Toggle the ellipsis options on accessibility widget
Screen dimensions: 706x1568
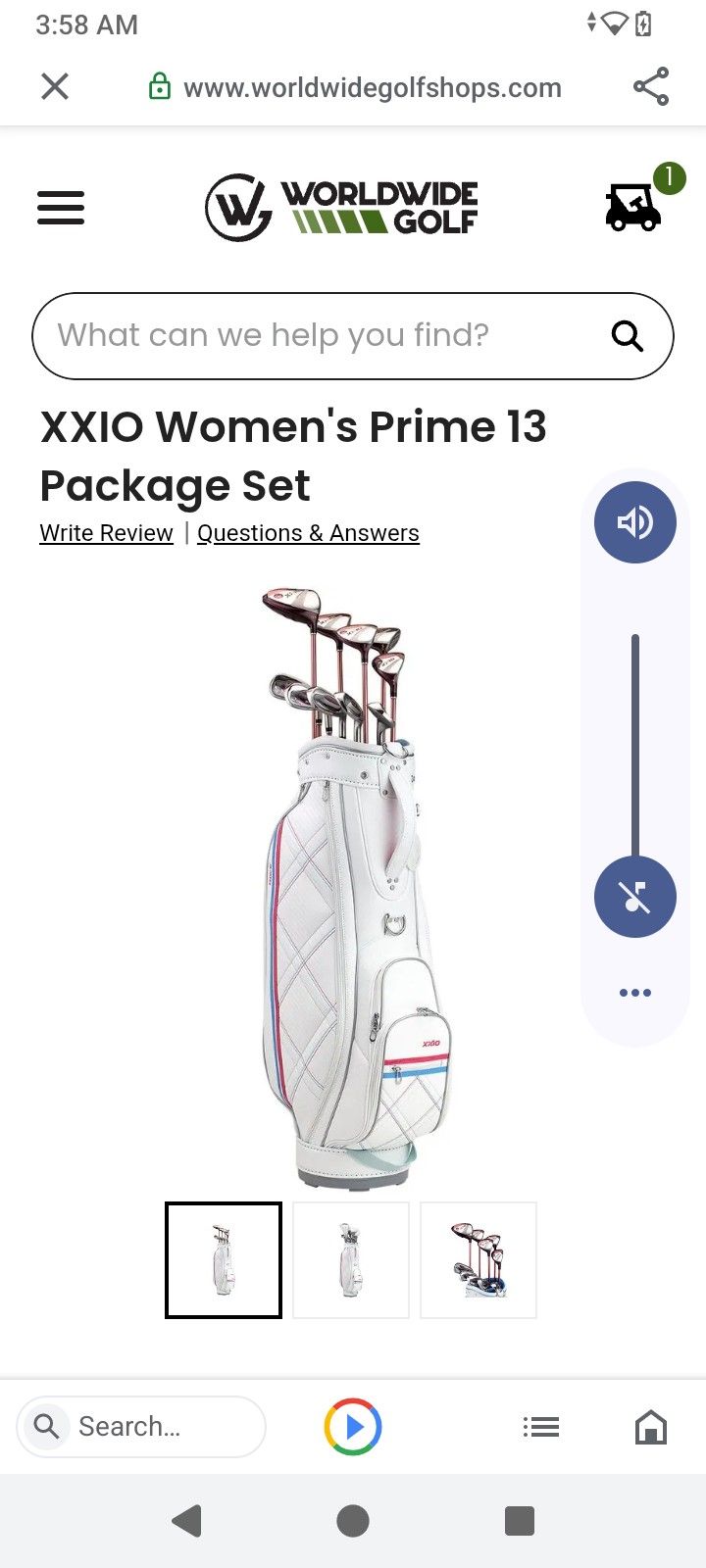coord(634,992)
